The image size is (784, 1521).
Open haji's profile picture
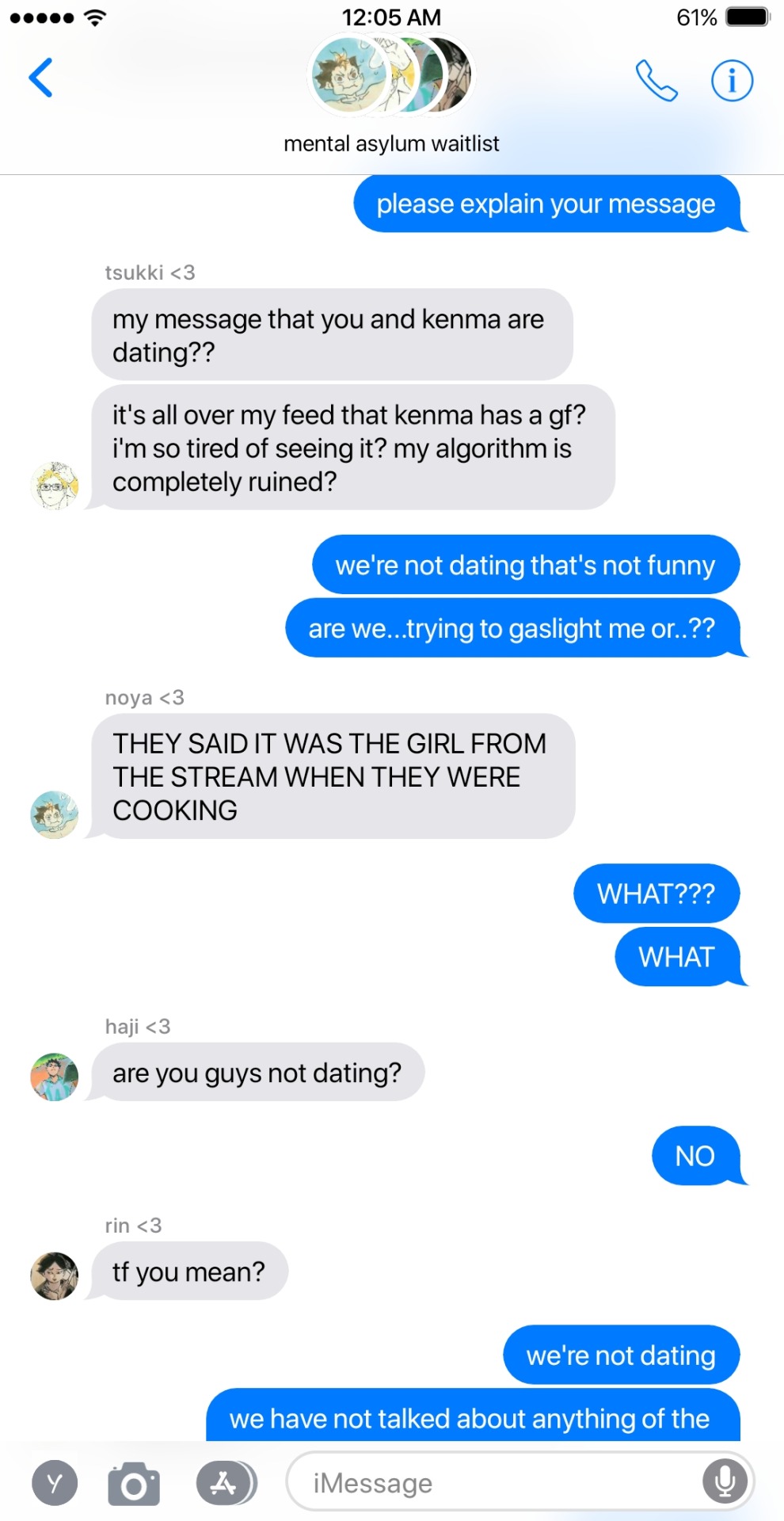pos(55,1077)
